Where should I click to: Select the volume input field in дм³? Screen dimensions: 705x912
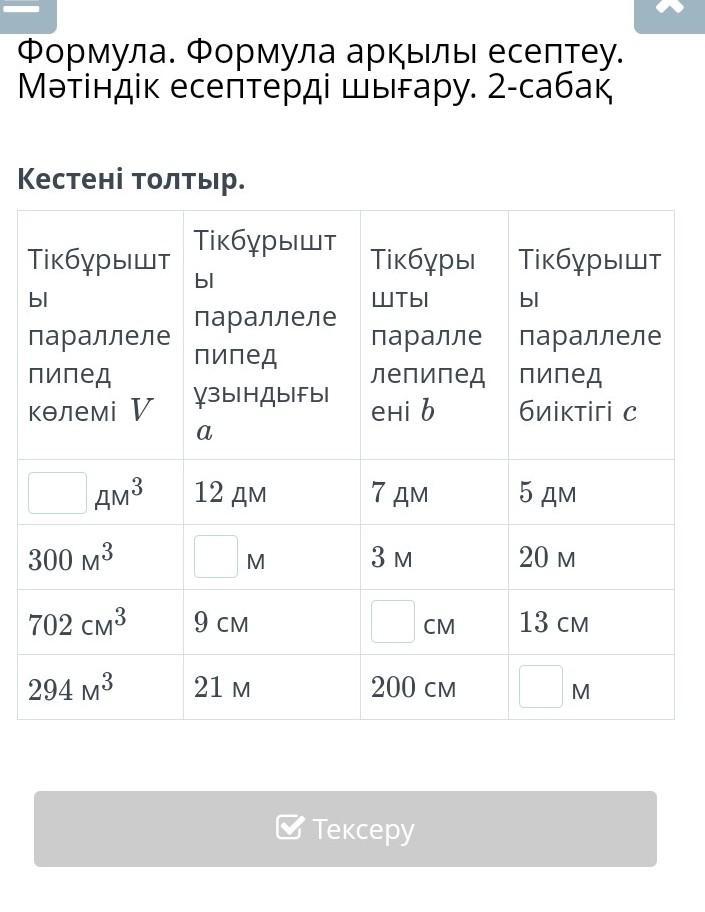(57, 493)
